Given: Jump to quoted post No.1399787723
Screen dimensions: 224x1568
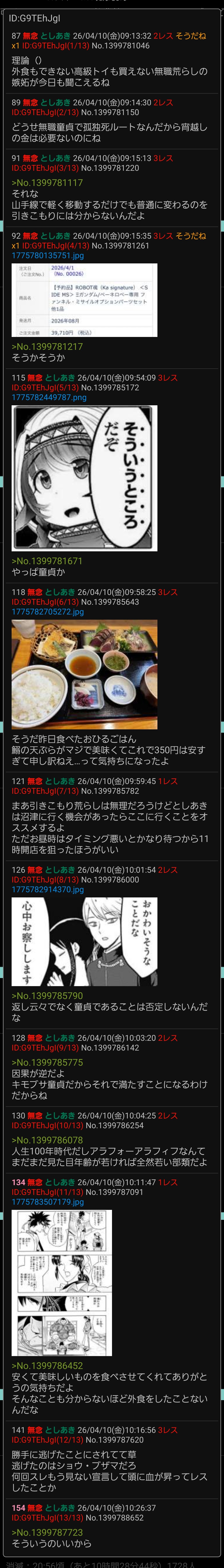Looking at the screenshot, I should pyautogui.click(x=47, y=1533).
